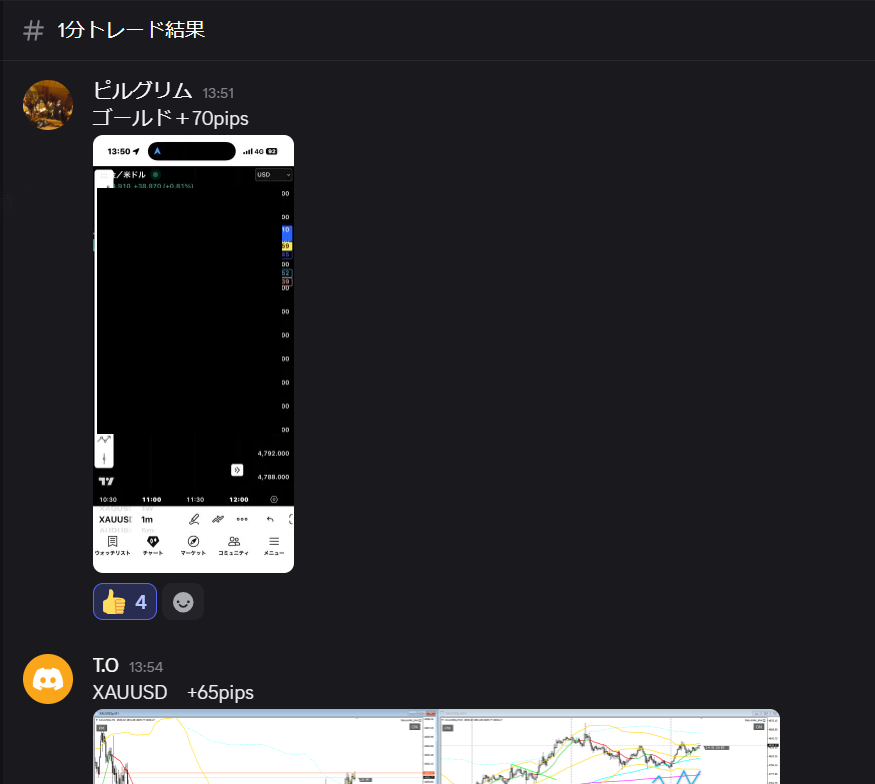Tap the username ピルグリム
This screenshot has height=784, width=875.
tap(142, 91)
